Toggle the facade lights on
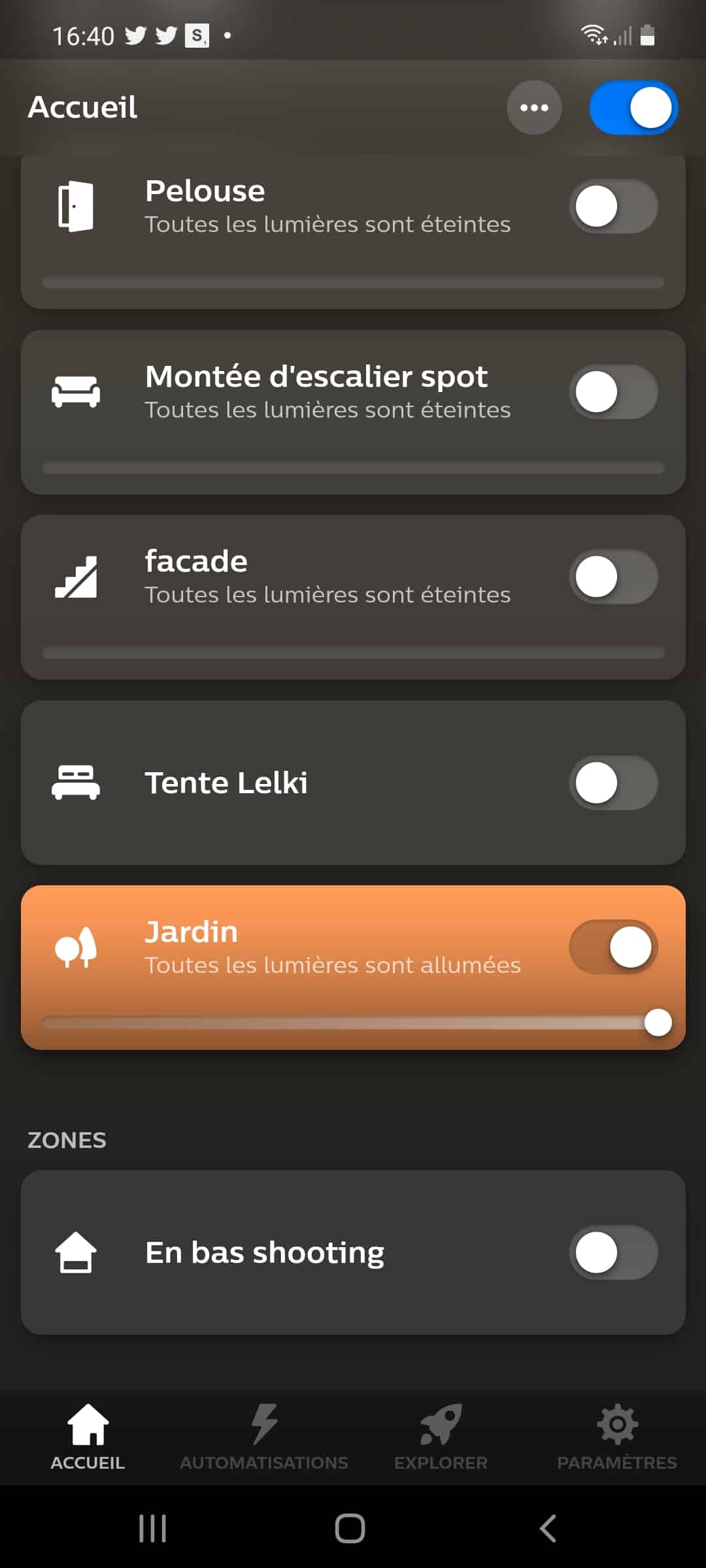Screen dimensions: 706x1568 click(613, 577)
